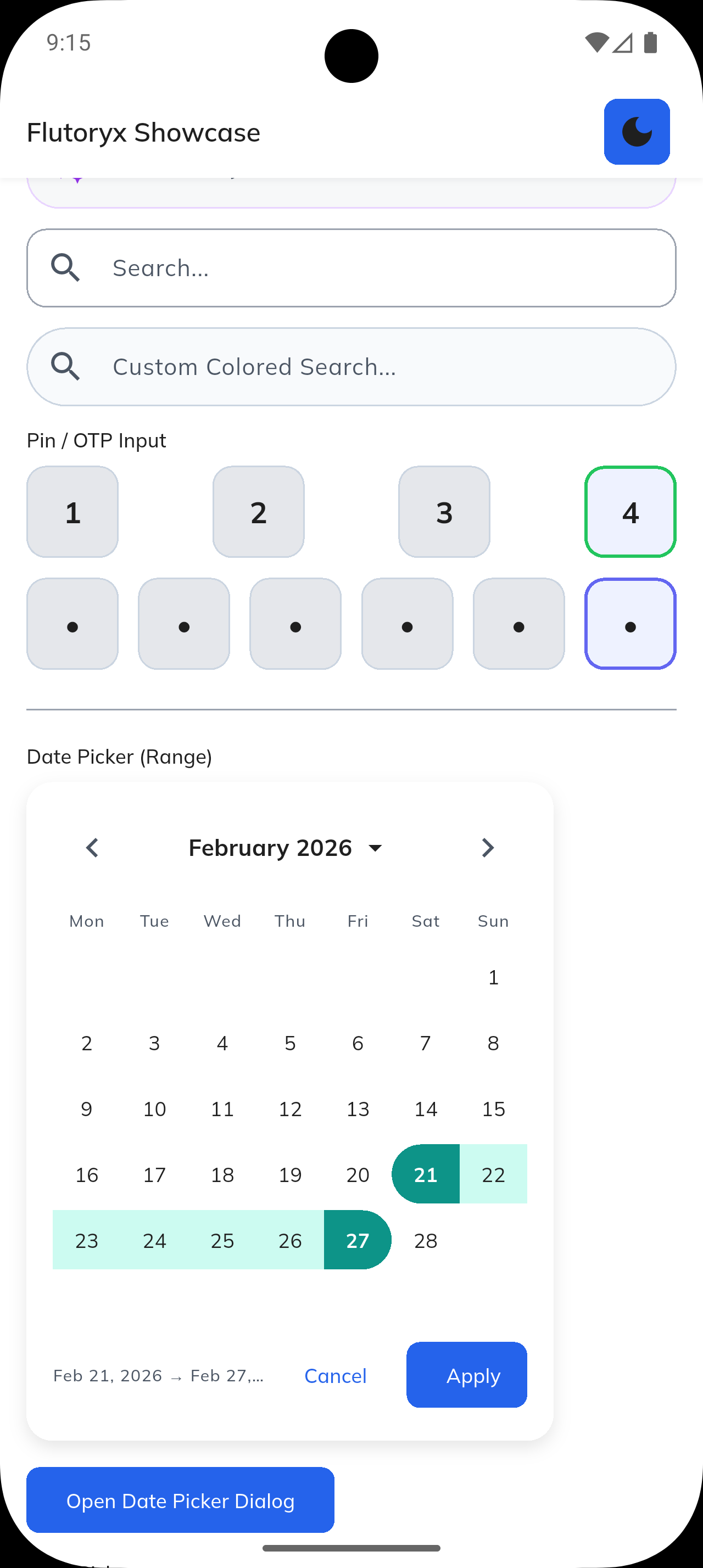Image resolution: width=703 pixels, height=1568 pixels.
Task: Click the range end date 27
Action: (x=358, y=1241)
